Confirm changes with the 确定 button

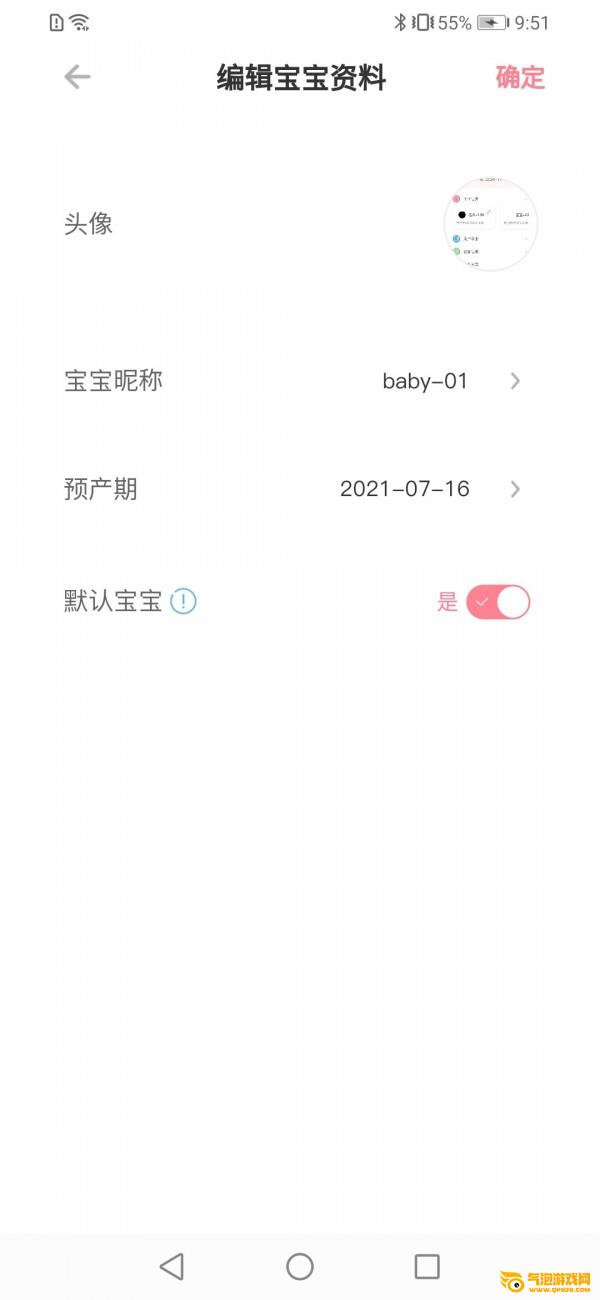(x=520, y=78)
